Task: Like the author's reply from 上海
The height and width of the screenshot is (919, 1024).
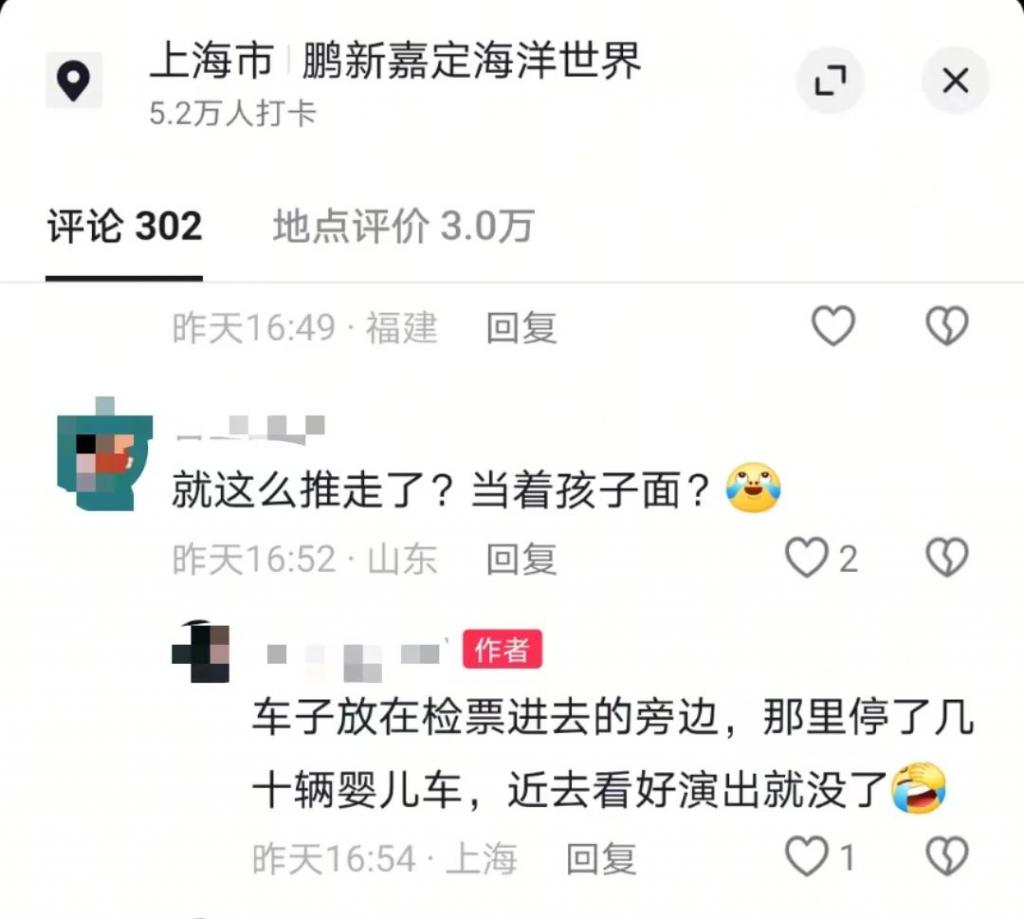Action: tap(808, 857)
